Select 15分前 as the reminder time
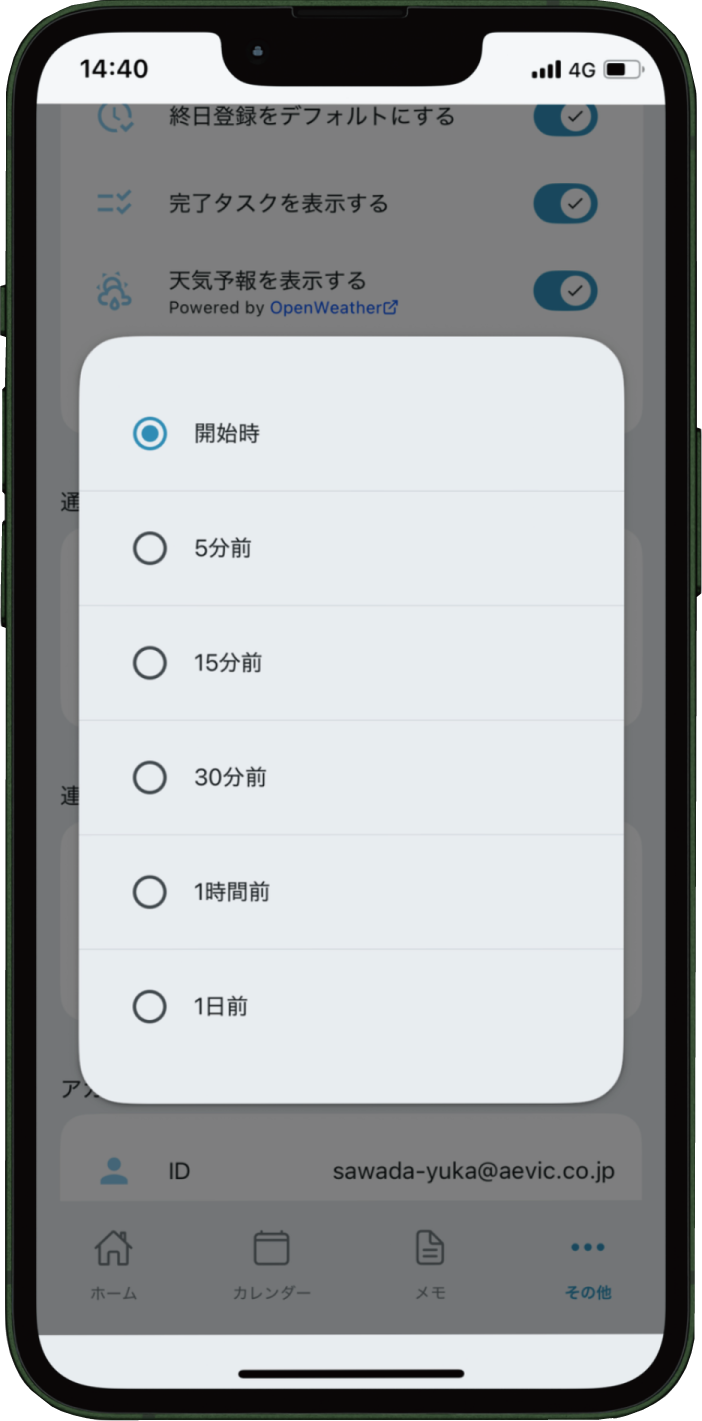Viewport: 702px width, 1421px height. pos(150,663)
